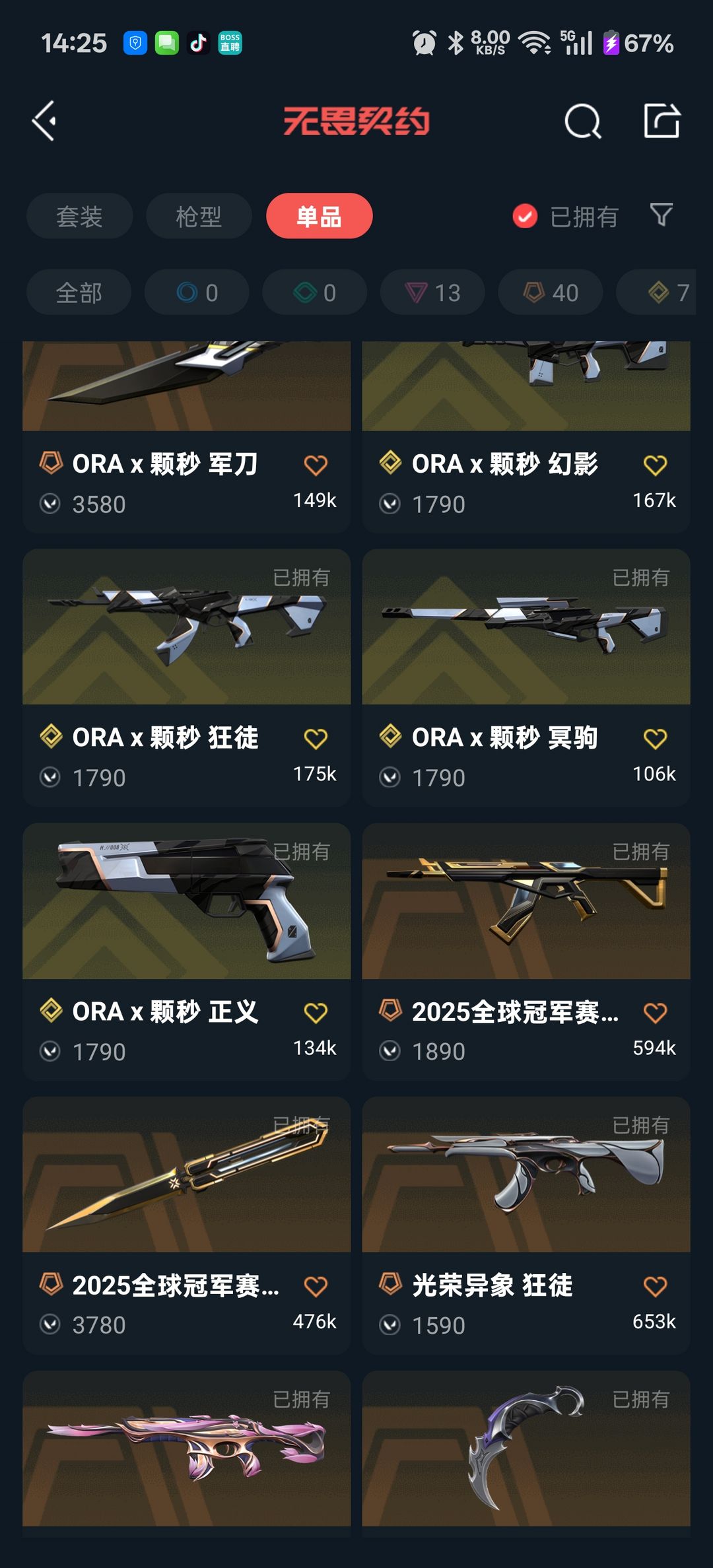Toggle the 已拥有 checkbox
This screenshot has height=1568, width=713.
pyautogui.click(x=526, y=216)
